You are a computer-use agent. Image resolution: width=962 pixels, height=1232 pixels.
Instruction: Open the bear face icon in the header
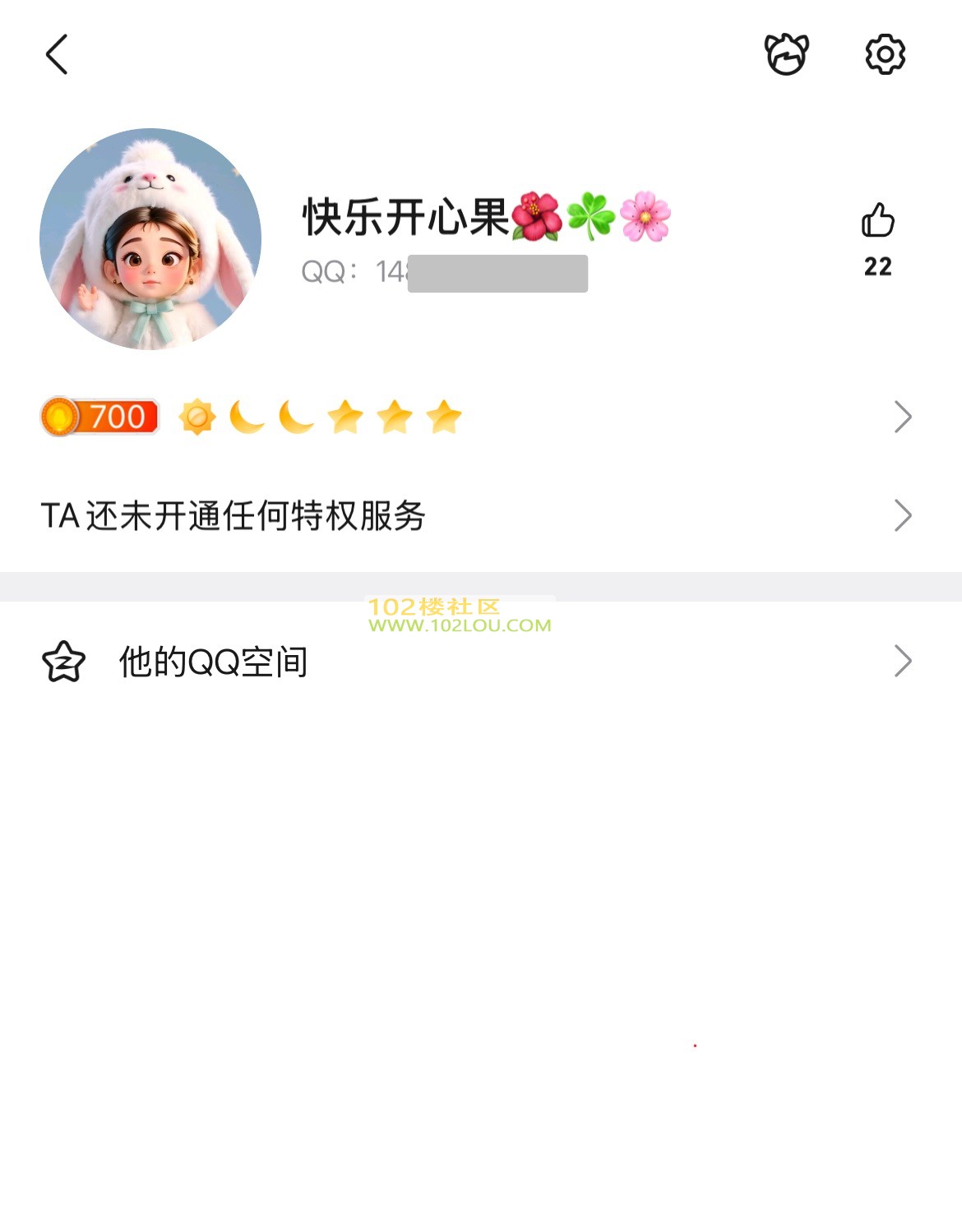(787, 55)
